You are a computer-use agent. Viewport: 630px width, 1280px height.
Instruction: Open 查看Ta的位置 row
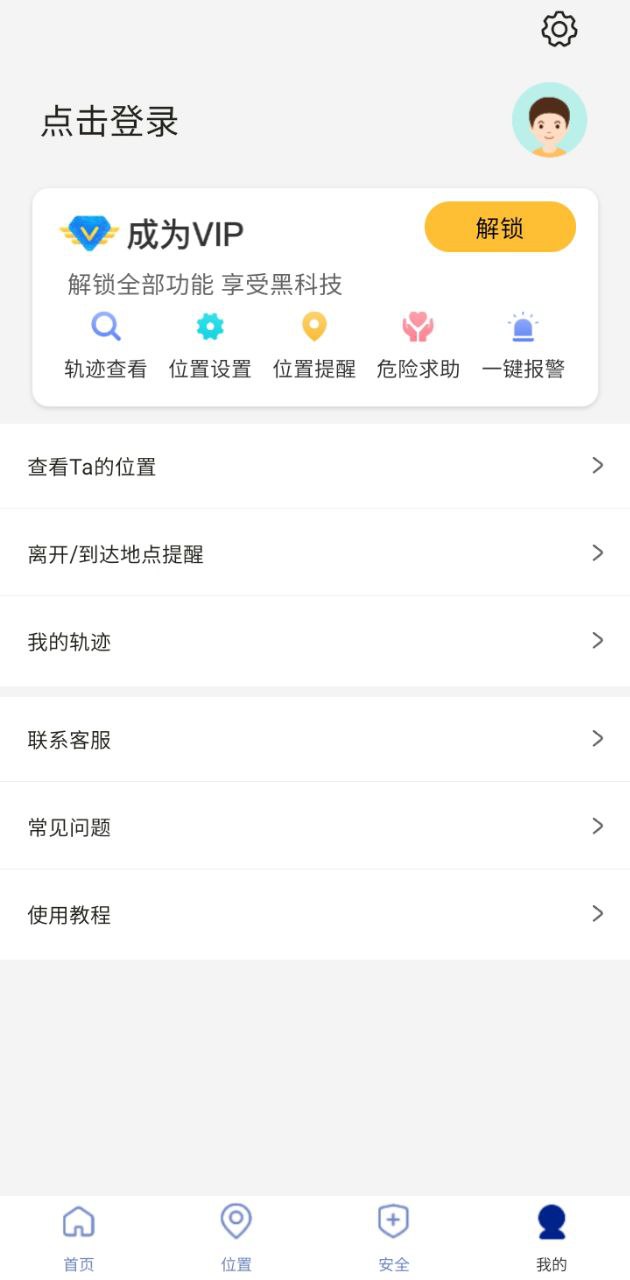click(315, 466)
